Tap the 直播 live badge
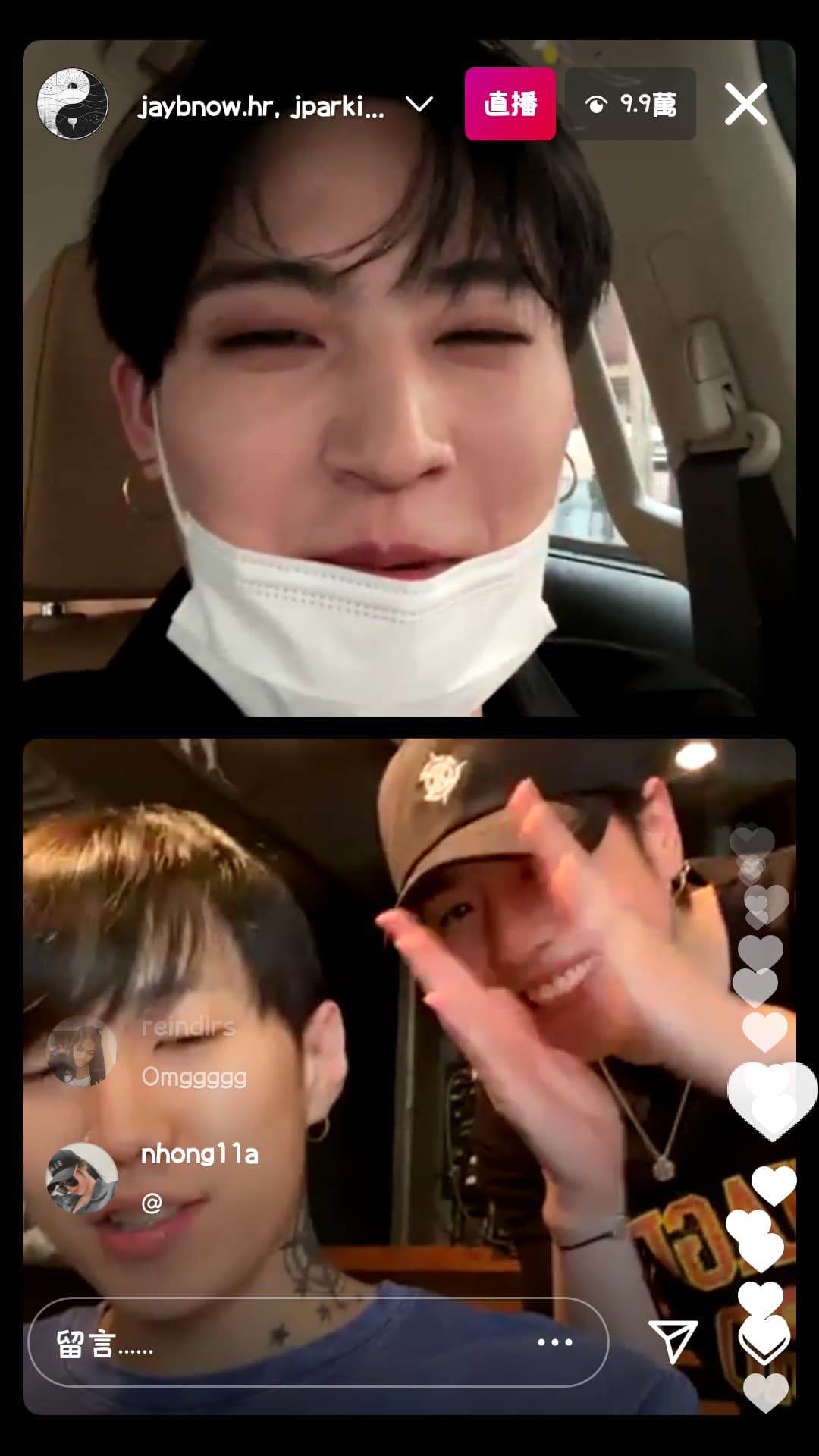 click(x=510, y=104)
